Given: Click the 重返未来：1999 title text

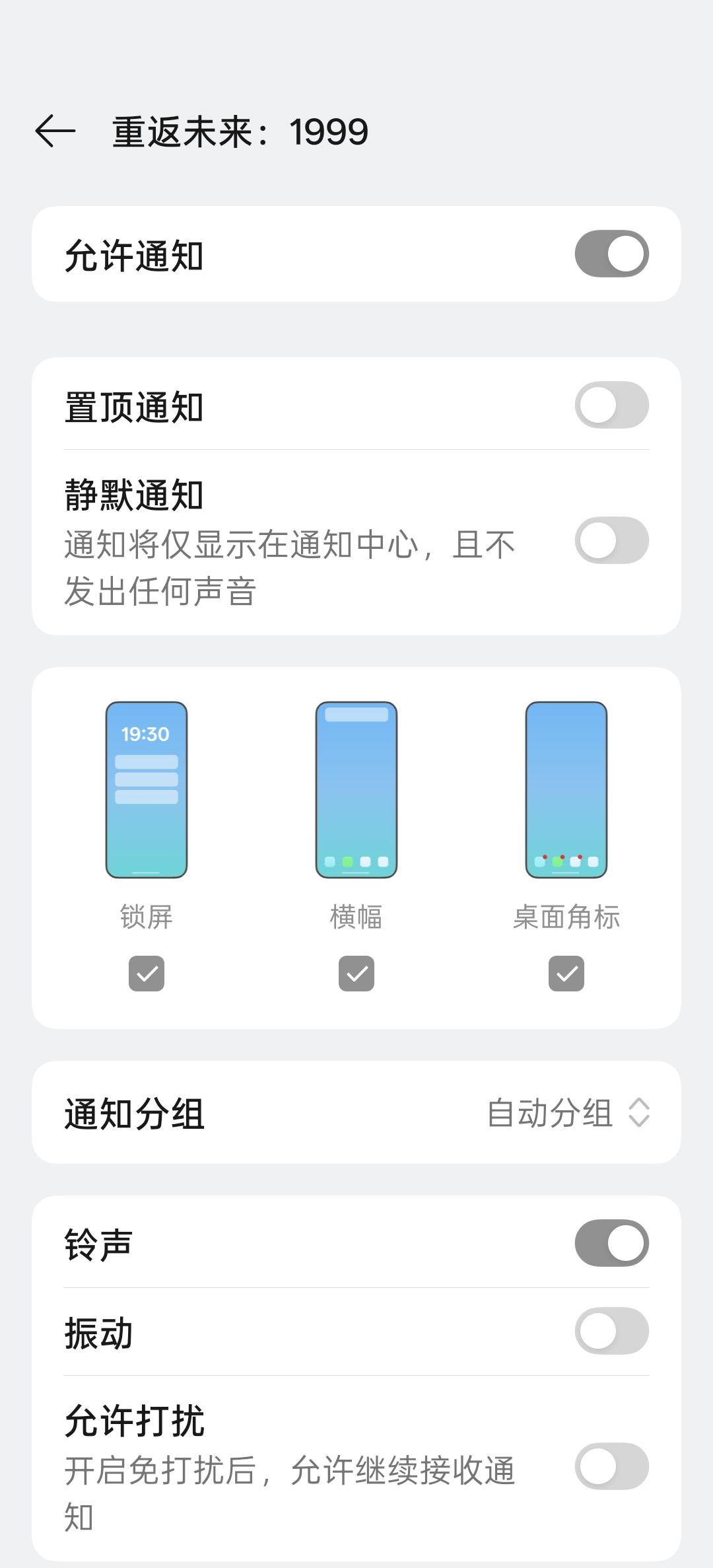Looking at the screenshot, I should [x=238, y=131].
